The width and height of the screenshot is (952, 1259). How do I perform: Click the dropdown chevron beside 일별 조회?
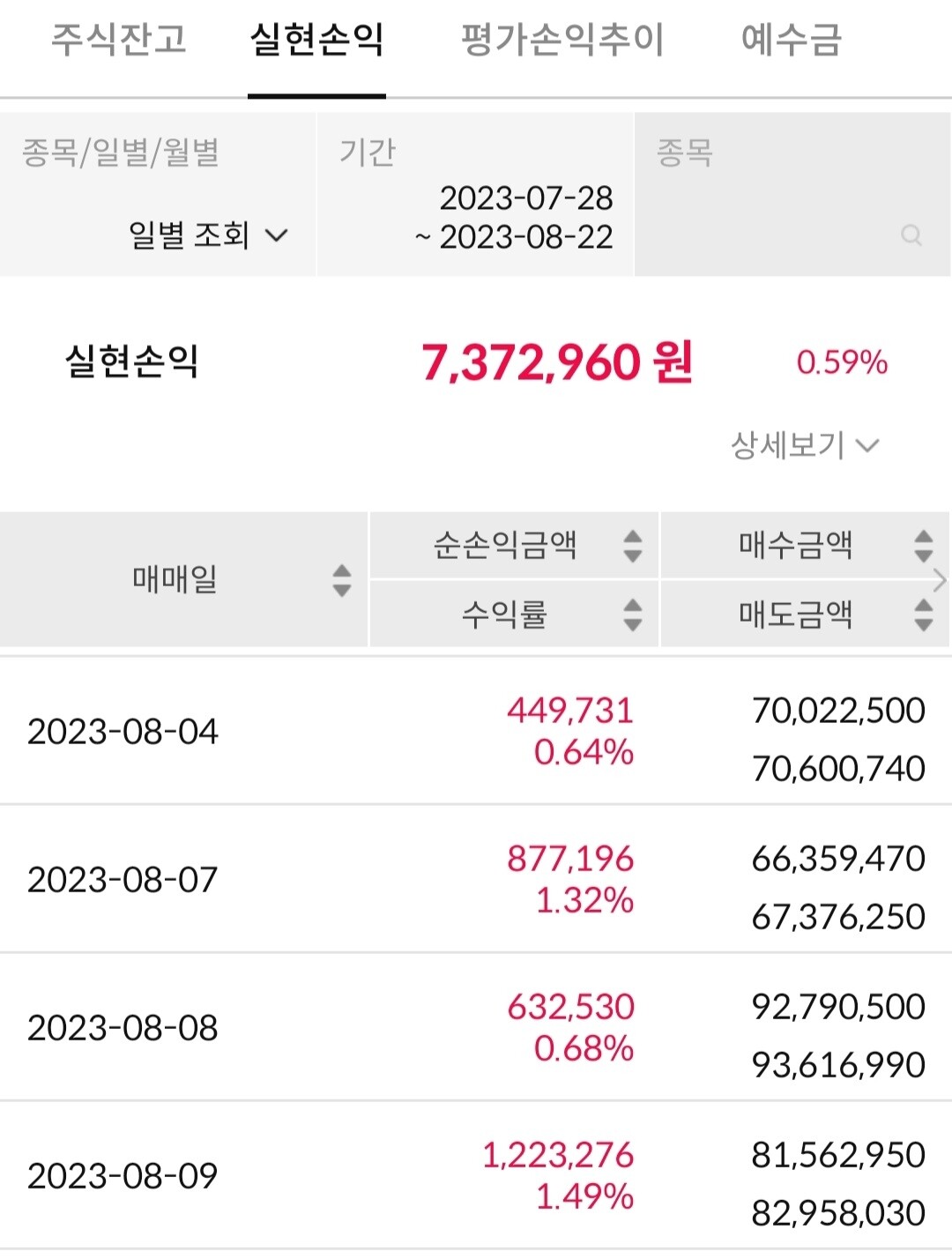click(279, 235)
